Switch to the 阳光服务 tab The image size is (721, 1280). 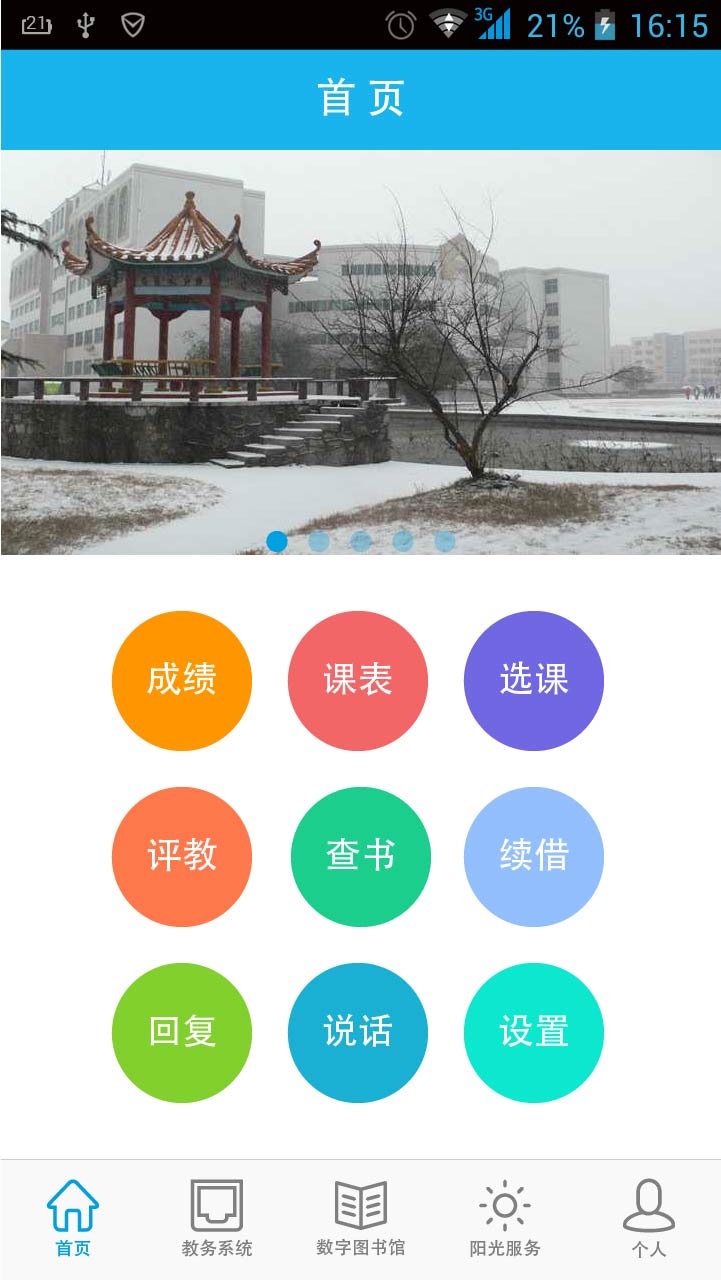[x=505, y=1218]
